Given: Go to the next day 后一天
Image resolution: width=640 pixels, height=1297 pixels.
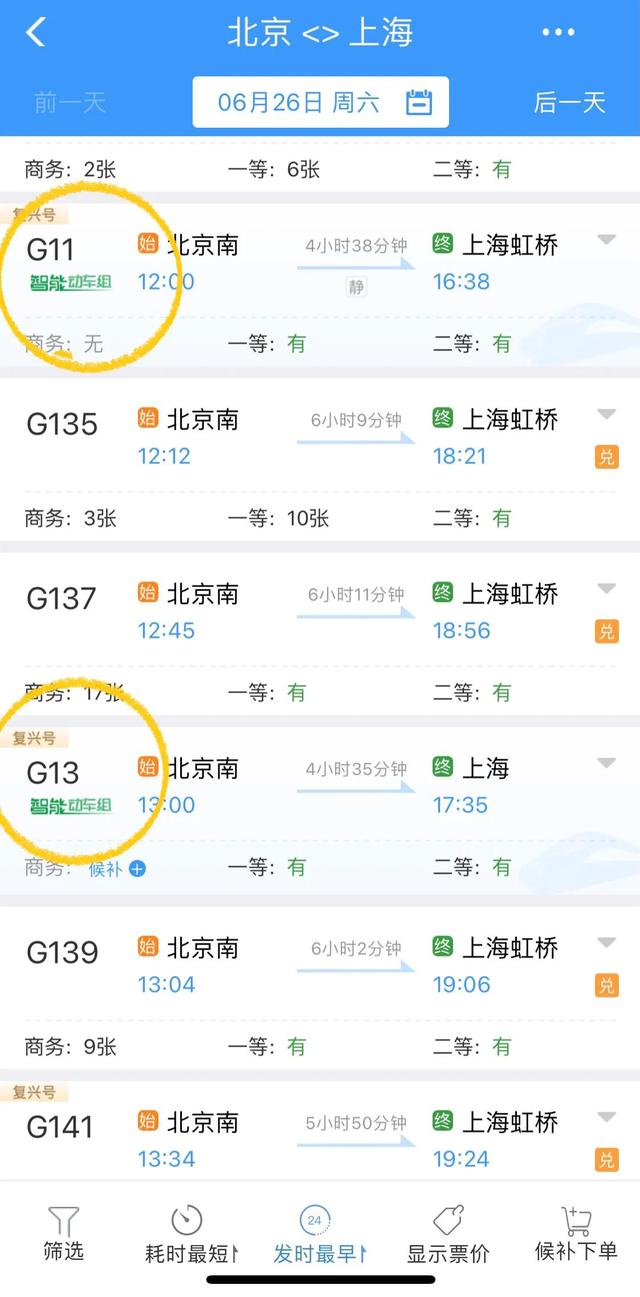Looking at the screenshot, I should click(570, 102).
